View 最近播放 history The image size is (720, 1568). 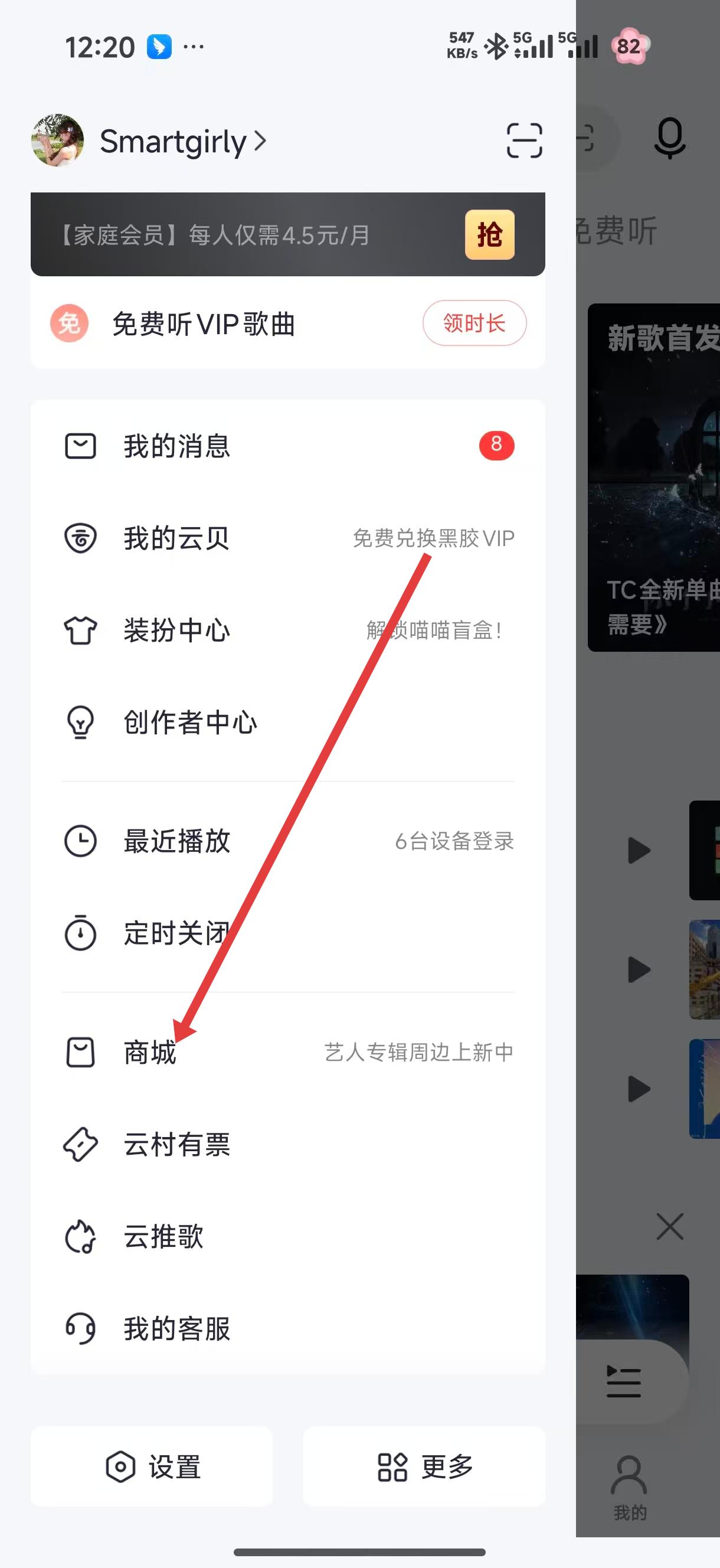pyautogui.click(x=176, y=841)
